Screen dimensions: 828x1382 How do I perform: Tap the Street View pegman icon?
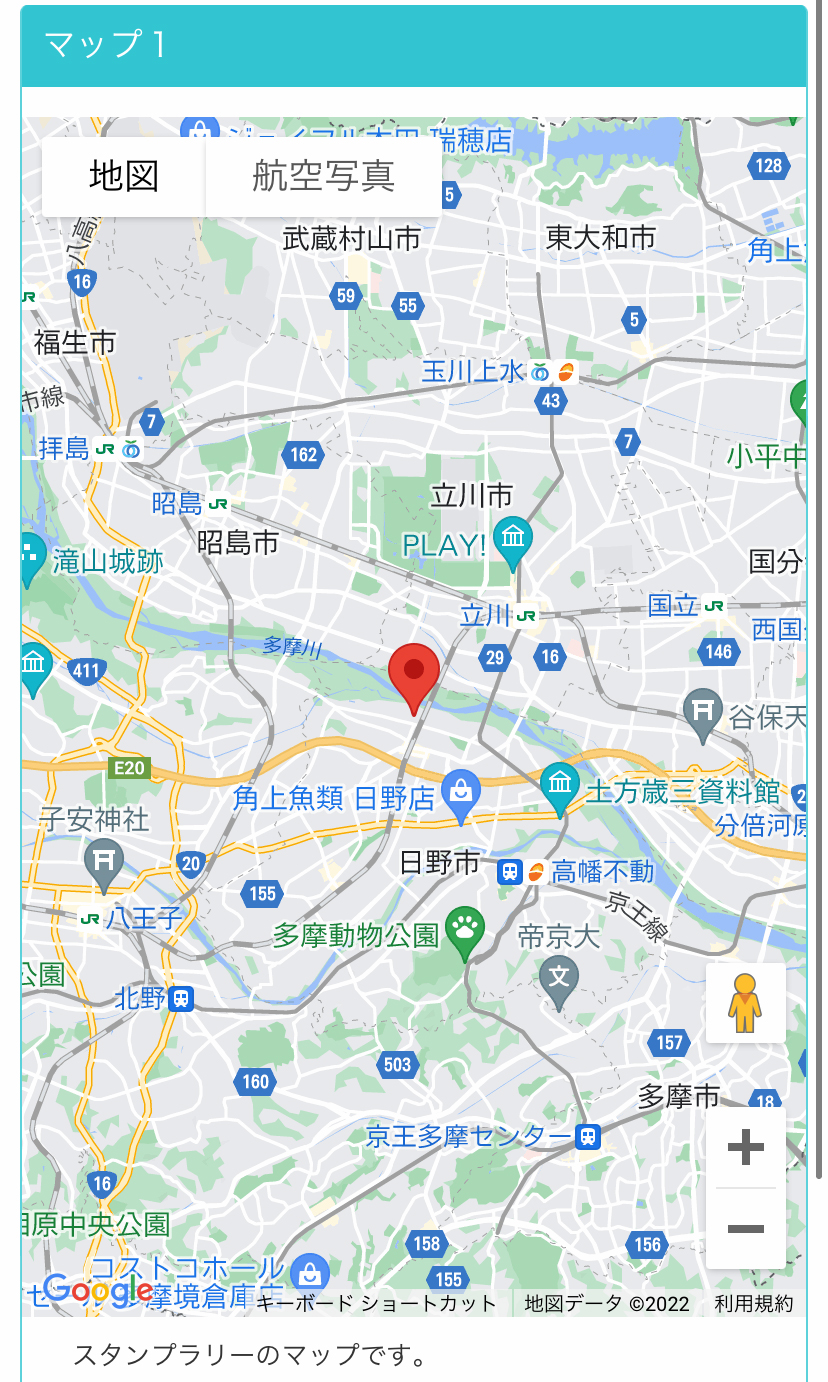tap(745, 1003)
